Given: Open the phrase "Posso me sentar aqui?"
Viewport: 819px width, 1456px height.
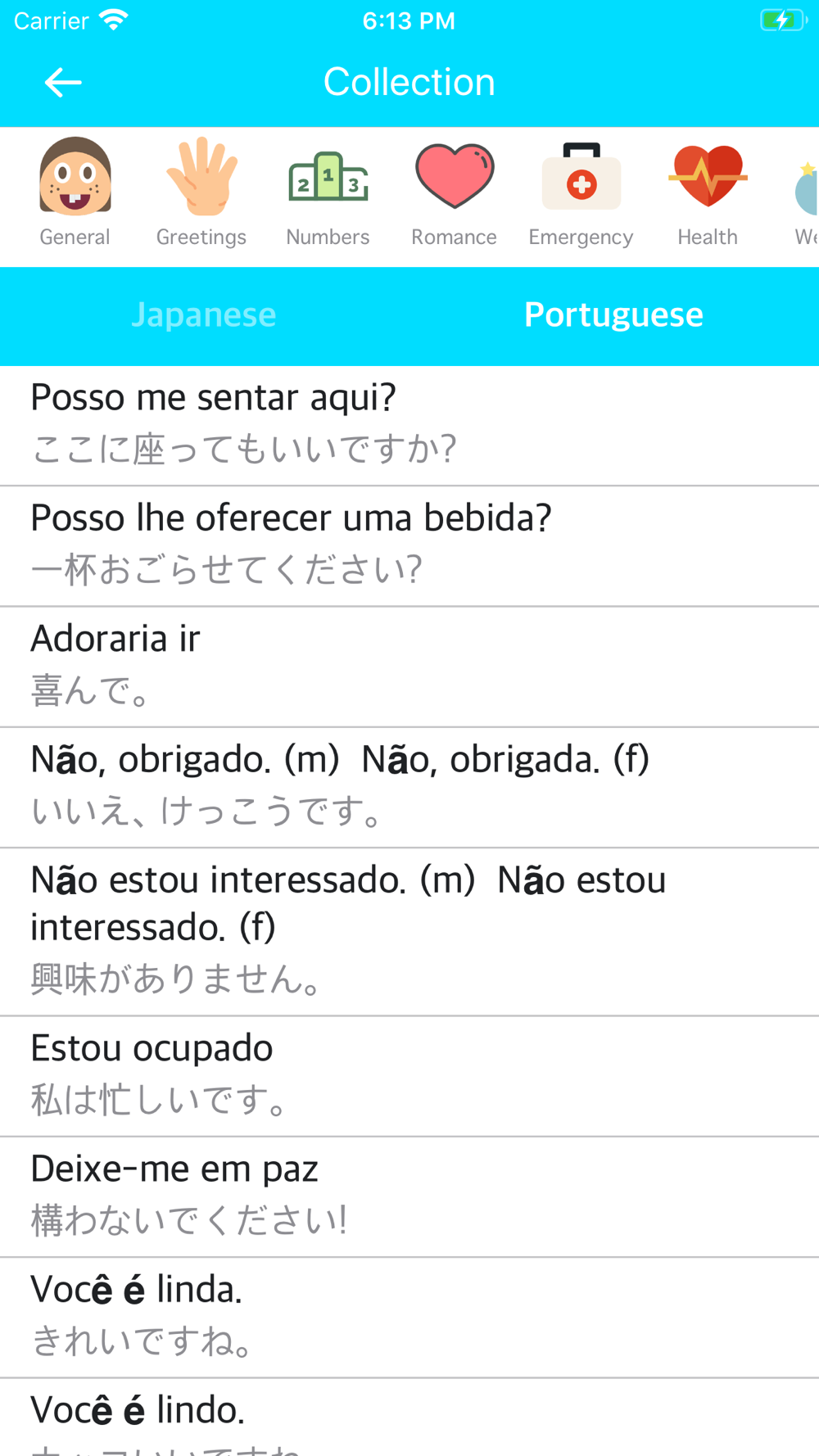Looking at the screenshot, I should point(409,426).
